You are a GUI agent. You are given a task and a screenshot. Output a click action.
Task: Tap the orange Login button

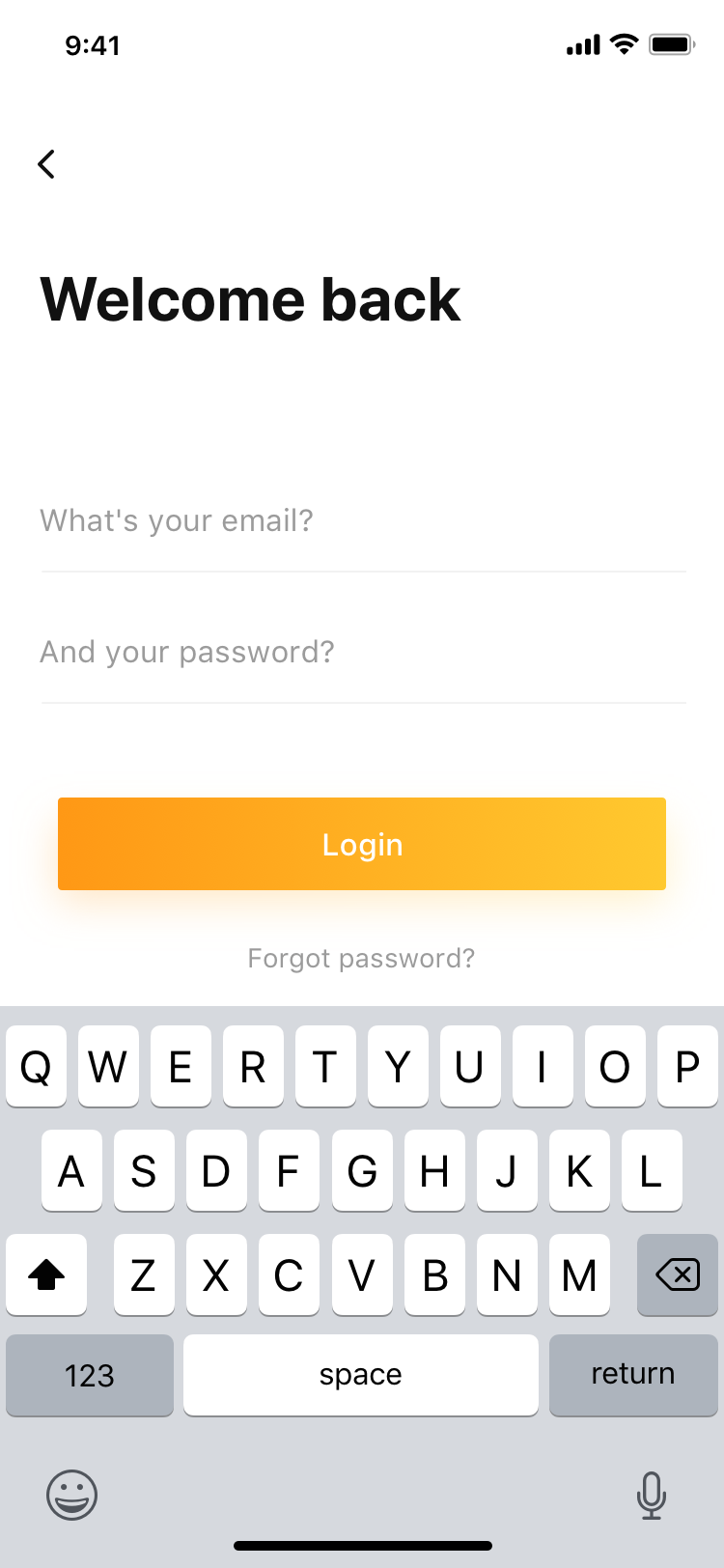[x=362, y=844]
